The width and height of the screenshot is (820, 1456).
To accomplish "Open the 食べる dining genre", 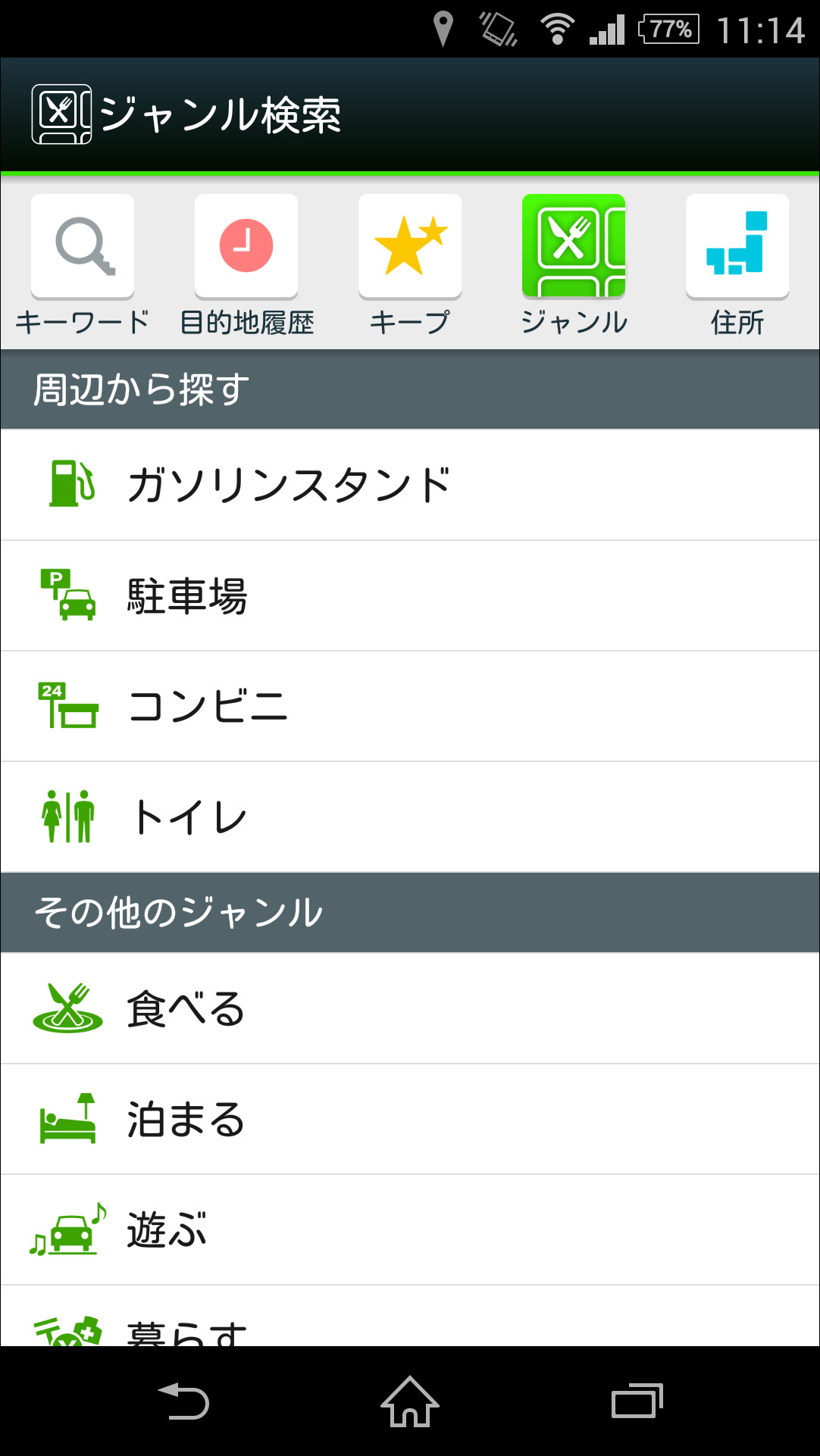I will [409, 1008].
